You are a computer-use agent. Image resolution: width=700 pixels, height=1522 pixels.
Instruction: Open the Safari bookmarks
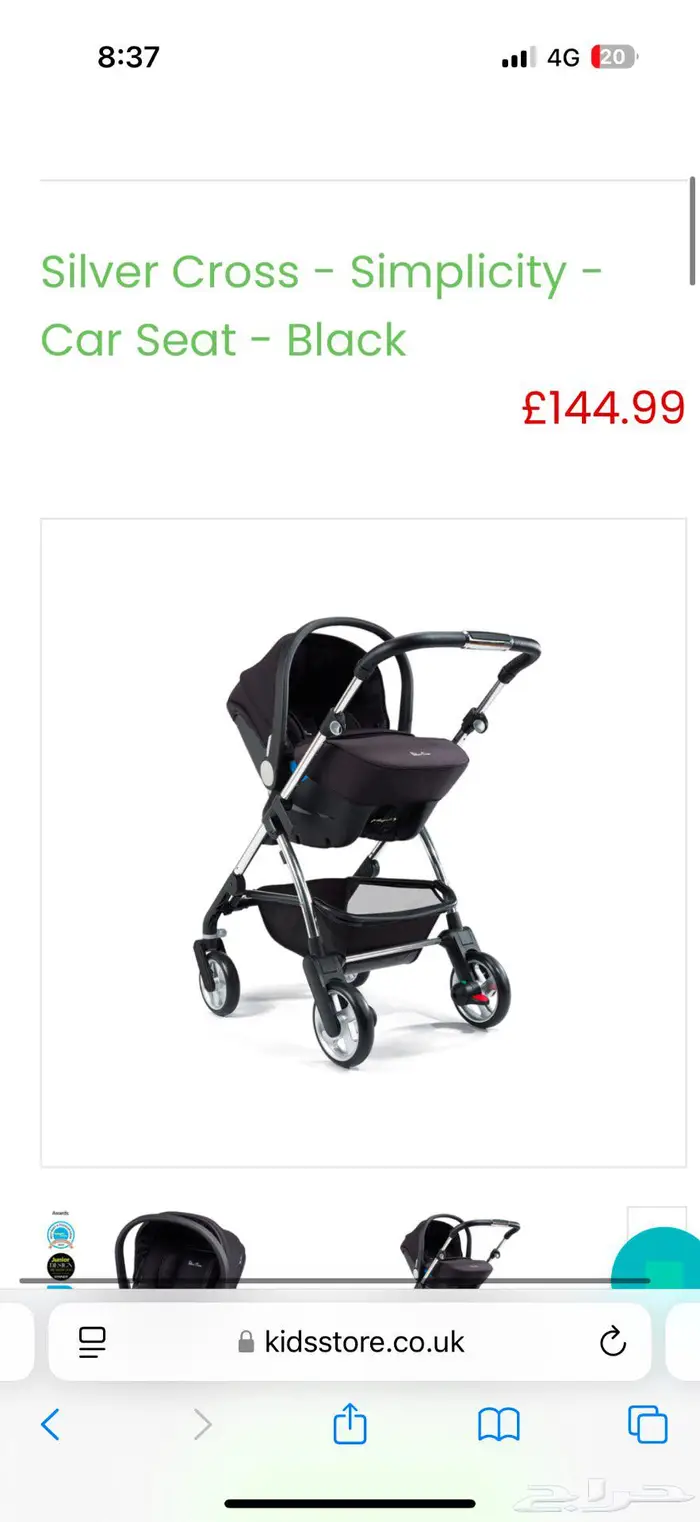[498, 1424]
